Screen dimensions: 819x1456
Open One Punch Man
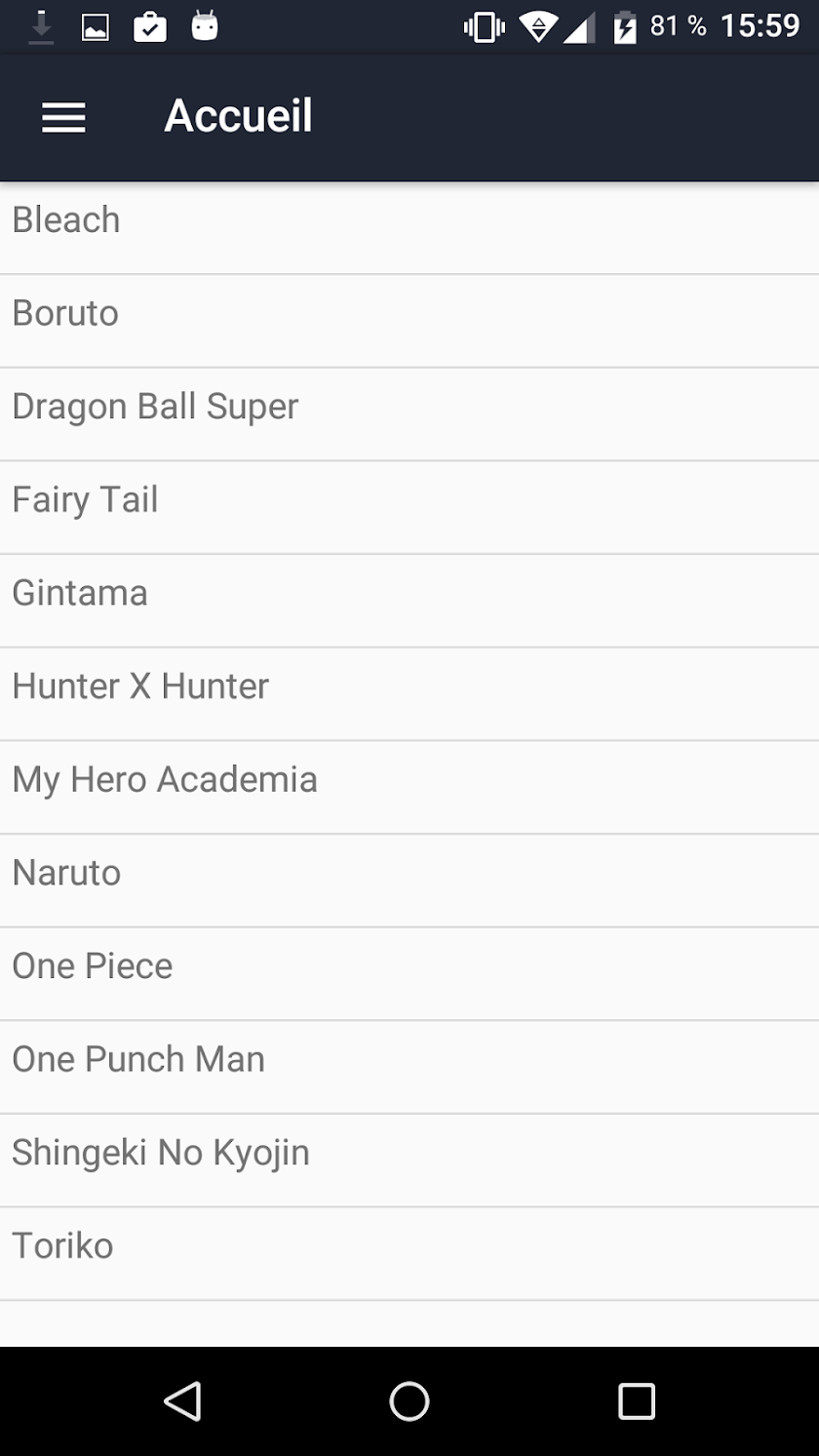409,1067
